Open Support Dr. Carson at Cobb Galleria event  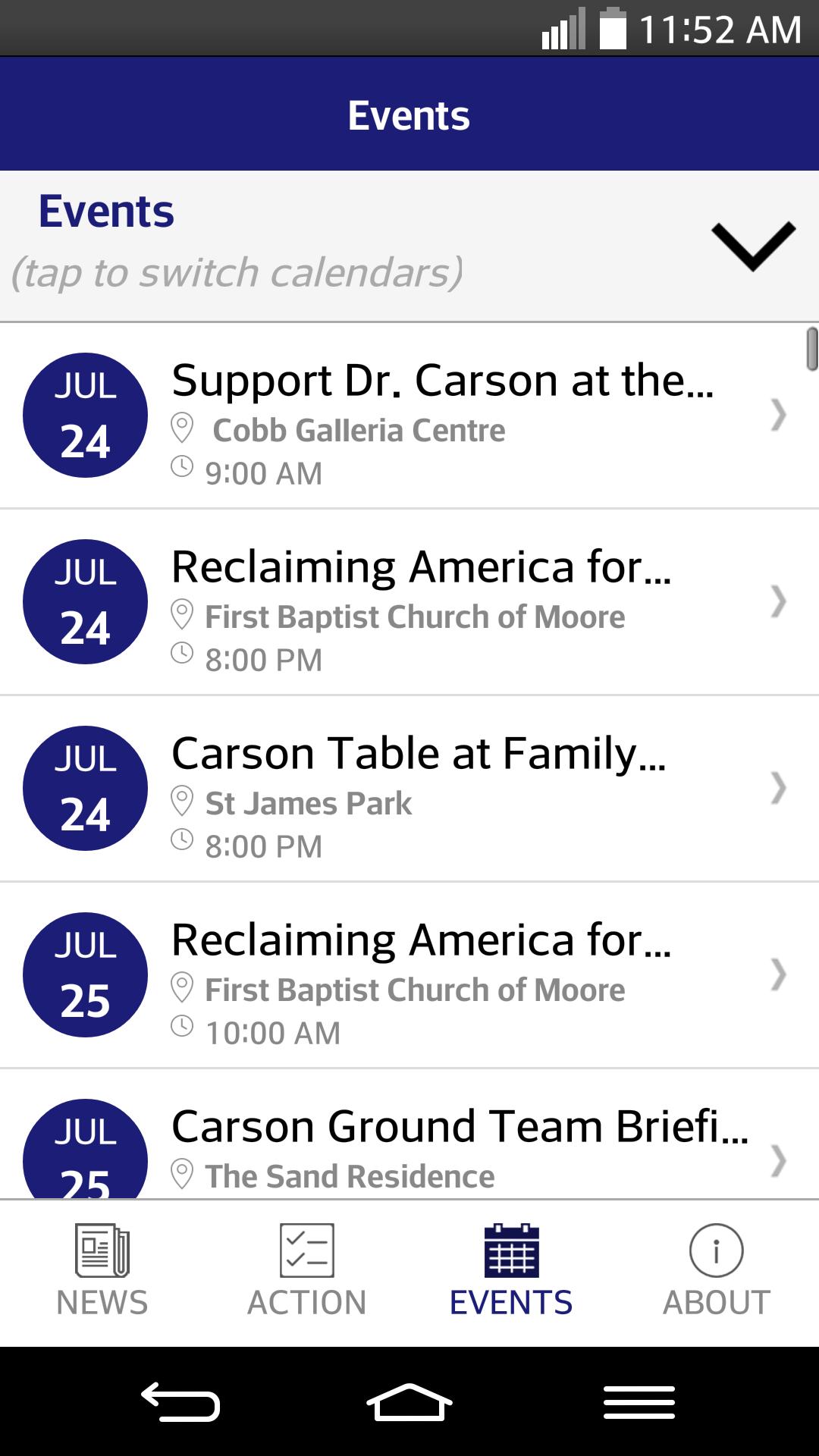tap(442, 416)
